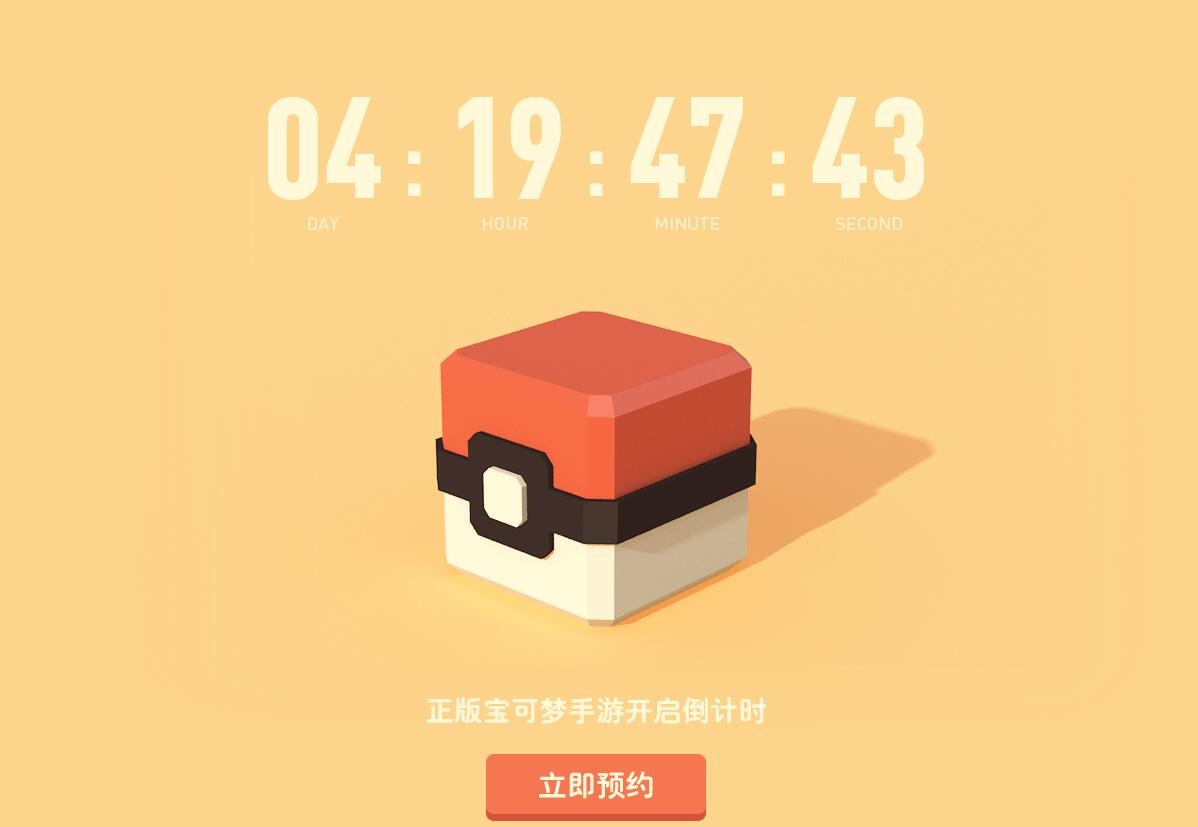Screen dimensions: 1198x827
Task: Tap the 立即预约 pre-register button
Action: [596, 786]
